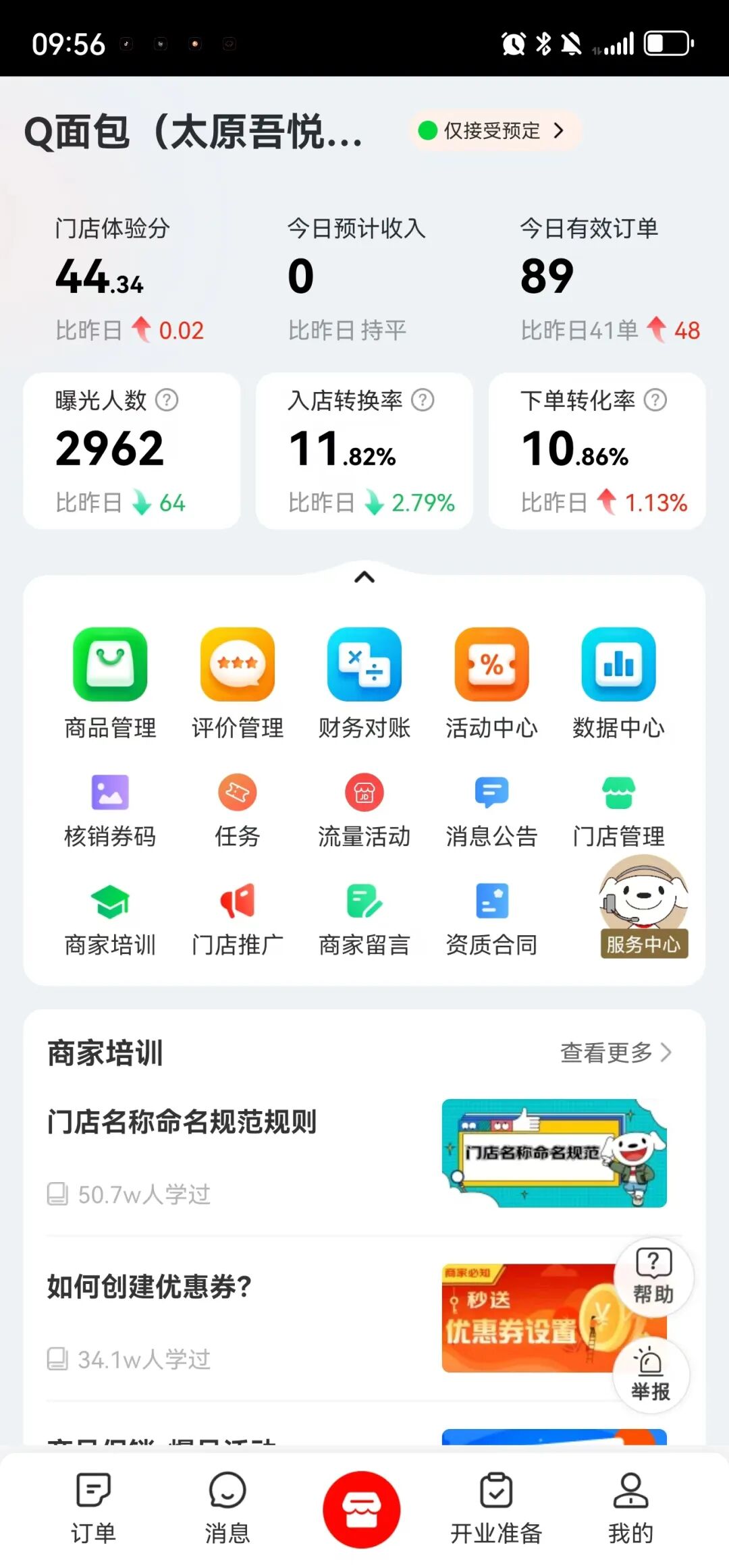Launch 门店推广 store promotion
This screenshot has width=729, height=1568.
click(x=237, y=920)
